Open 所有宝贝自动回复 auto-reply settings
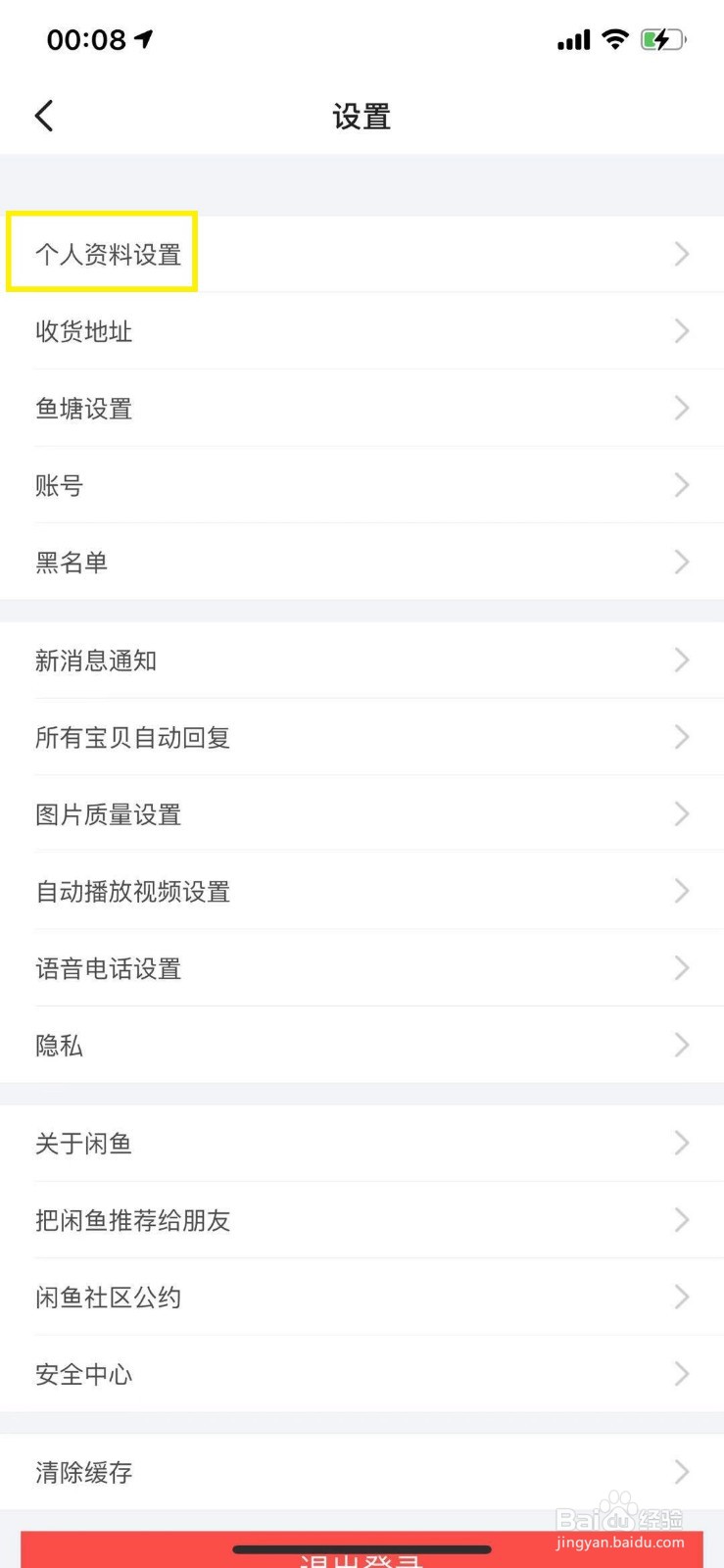724x1568 pixels. tap(132, 738)
